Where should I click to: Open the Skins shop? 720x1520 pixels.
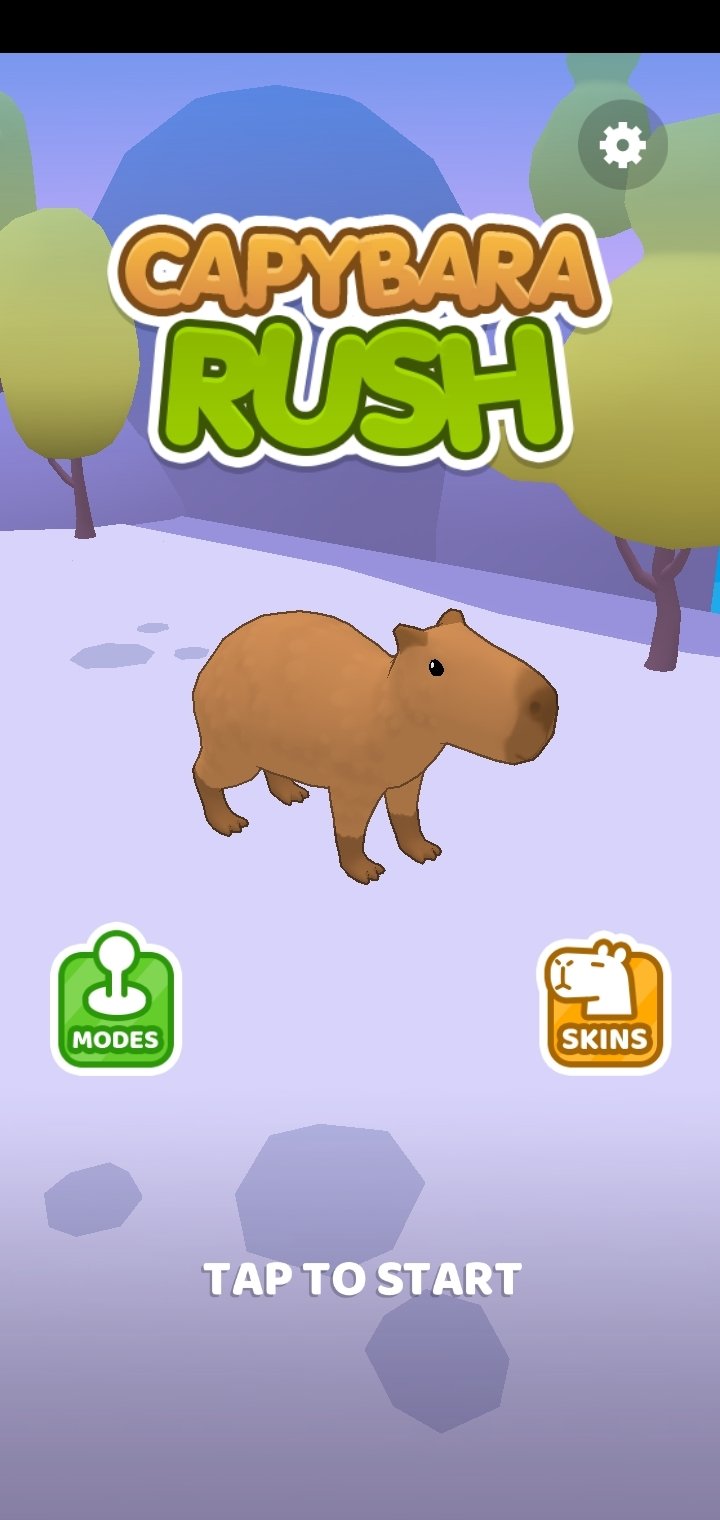(604, 1004)
